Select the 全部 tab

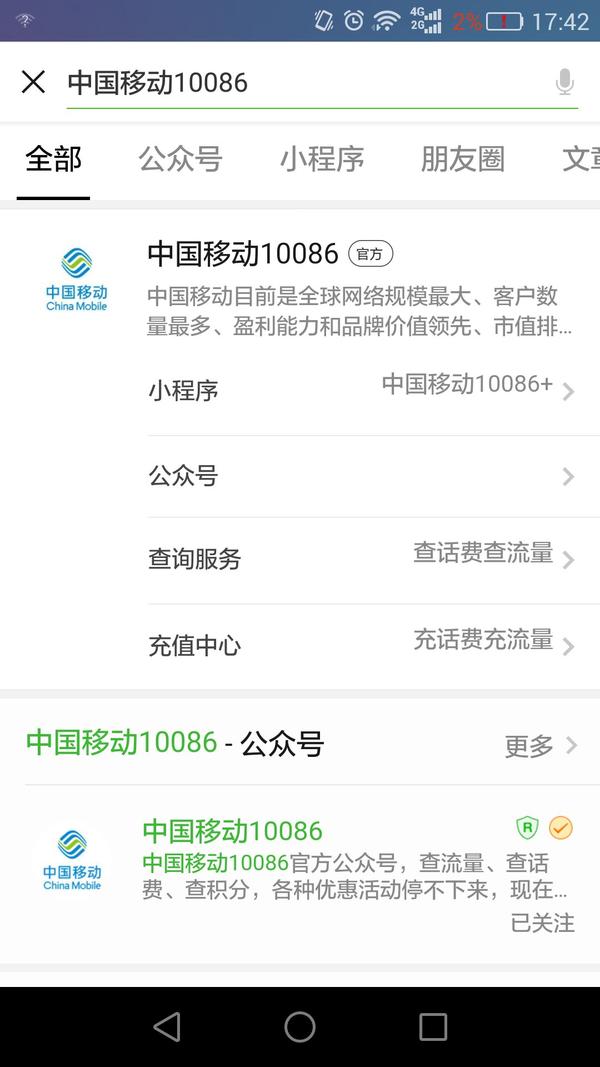(x=53, y=159)
